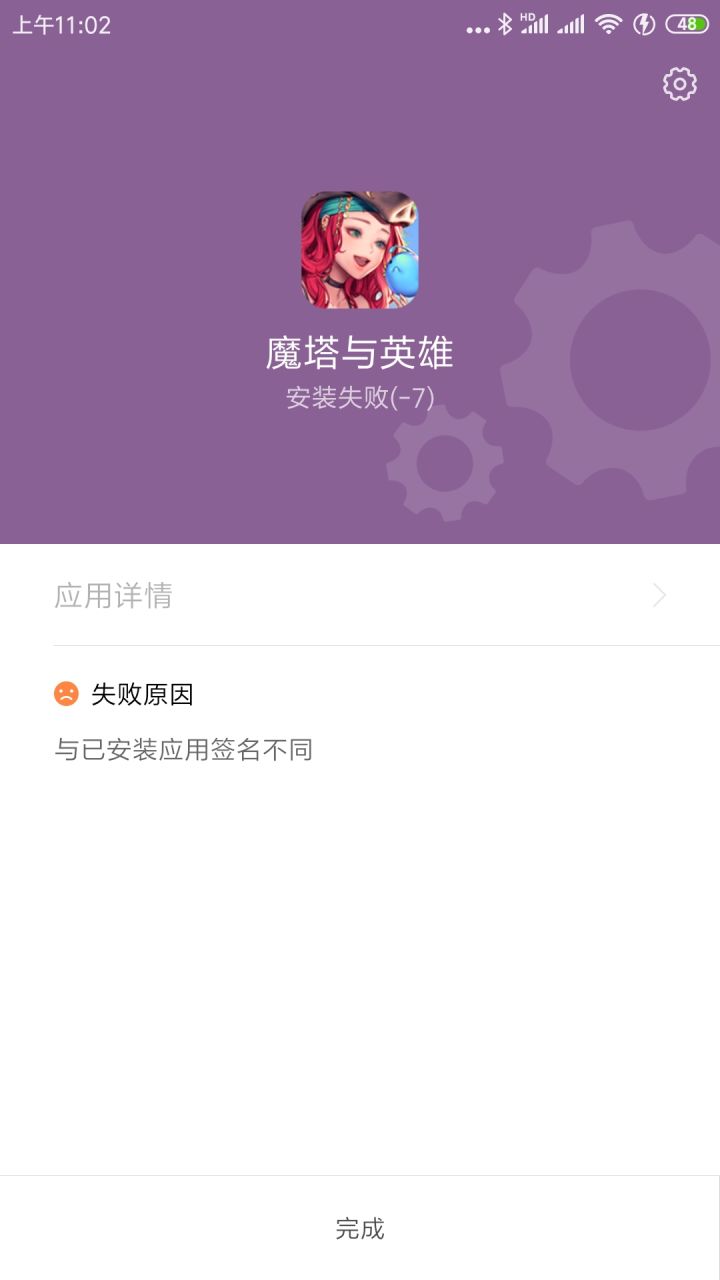Tap the 完成 button to finish
720x1280 pixels.
360,1228
